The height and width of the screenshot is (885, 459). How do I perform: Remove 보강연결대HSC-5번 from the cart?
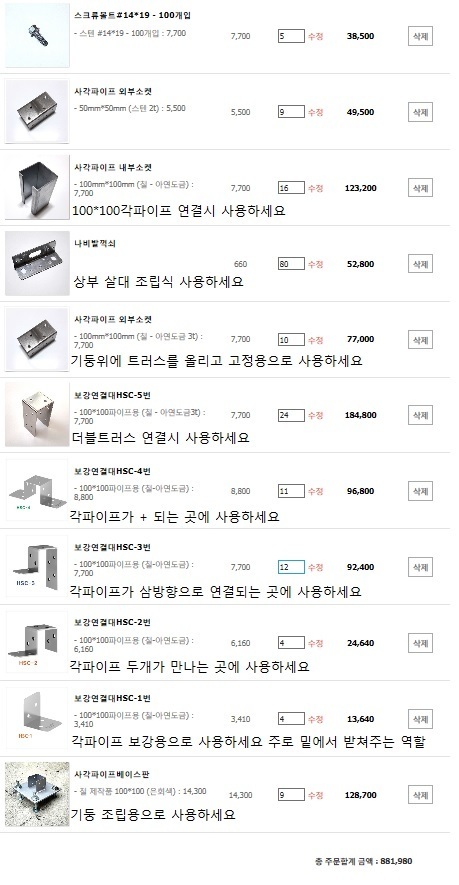(x=420, y=415)
